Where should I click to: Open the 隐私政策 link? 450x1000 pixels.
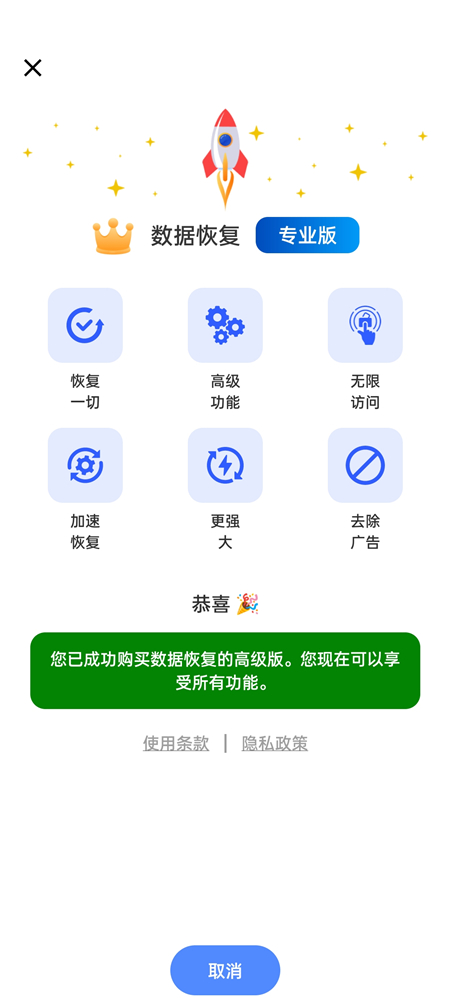coord(275,744)
